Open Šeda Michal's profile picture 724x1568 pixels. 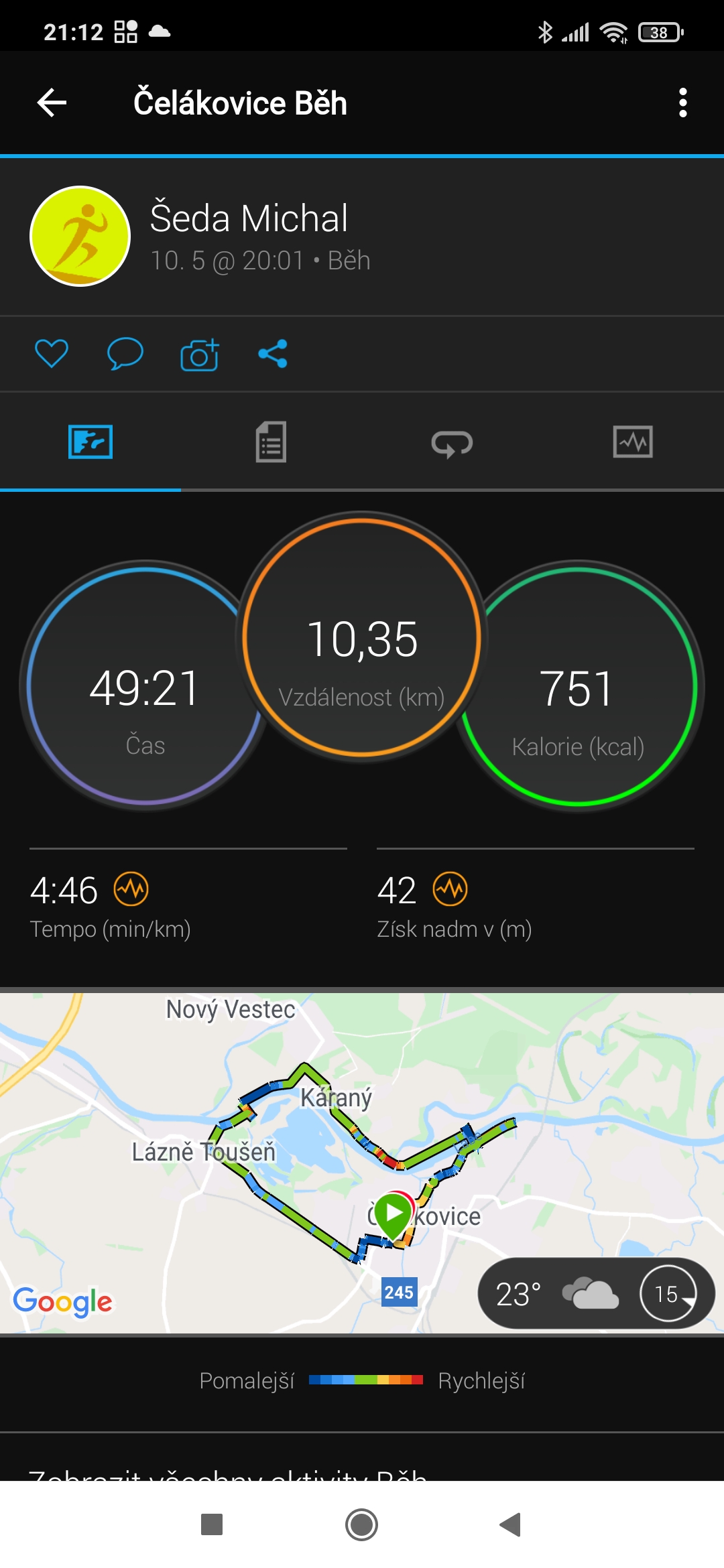[x=80, y=237]
